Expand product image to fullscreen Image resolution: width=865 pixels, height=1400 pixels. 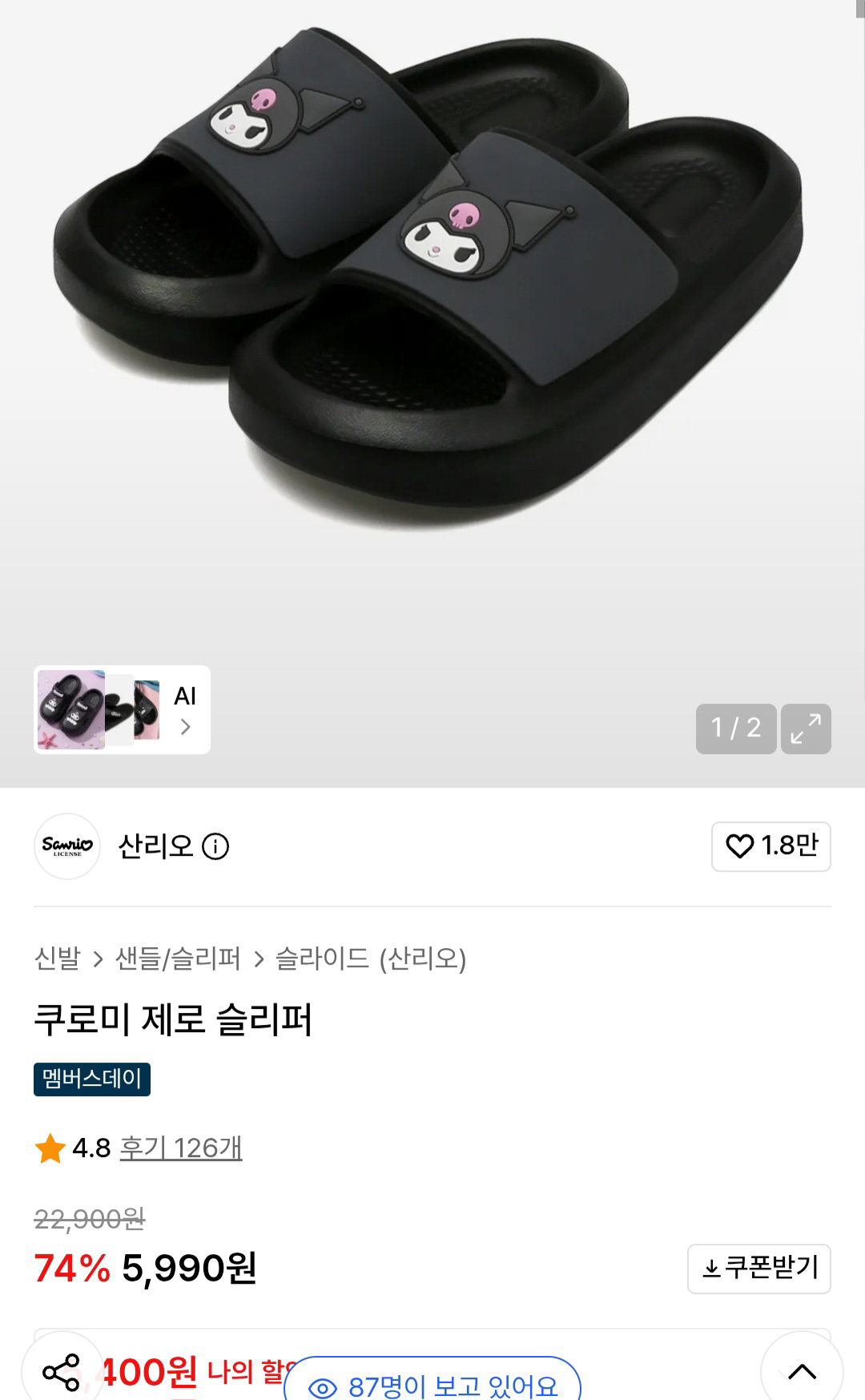tap(806, 728)
